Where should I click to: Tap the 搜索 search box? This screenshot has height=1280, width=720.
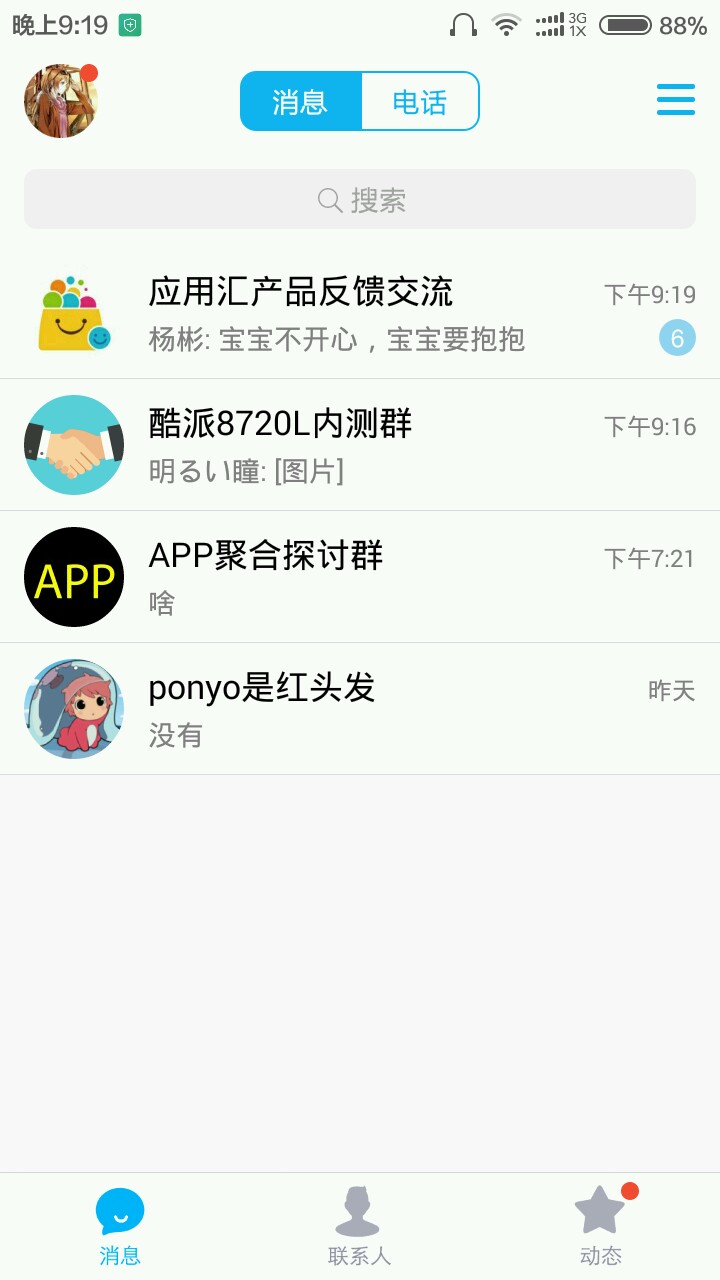360,200
